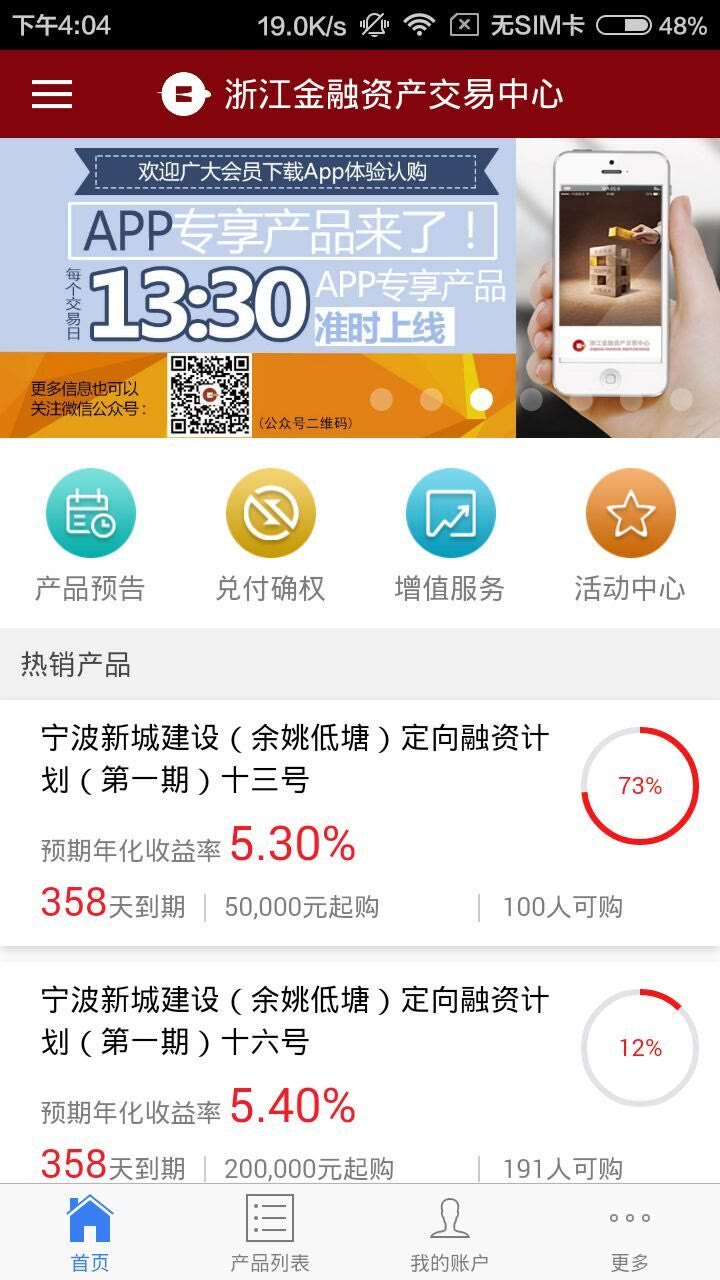This screenshot has height=1280, width=720.
Task: Switch to the 产品列表 tab
Action: tap(270, 1232)
